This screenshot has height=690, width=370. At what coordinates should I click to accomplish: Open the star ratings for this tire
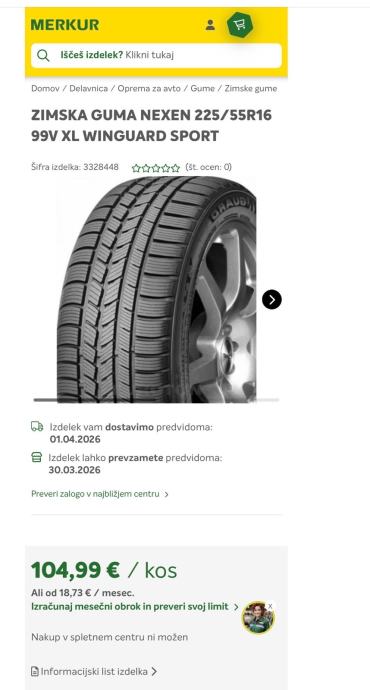[x=156, y=168]
